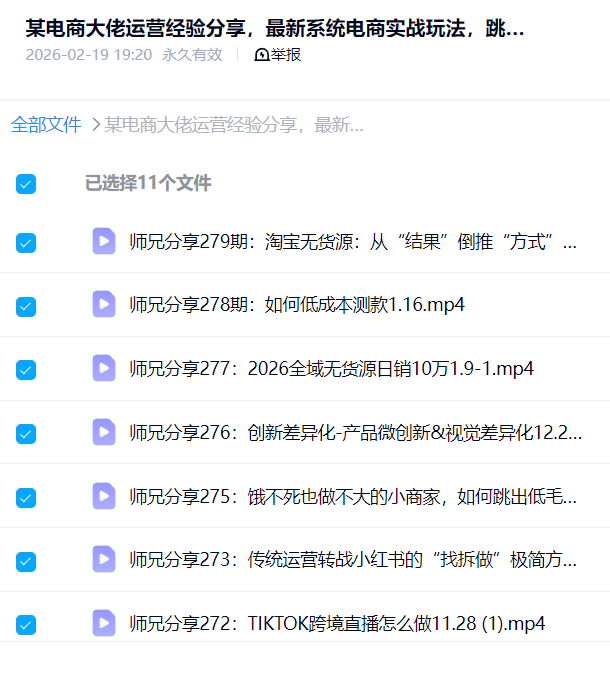Uncheck the 师兄分享276 file checkbox

[x=26, y=433]
